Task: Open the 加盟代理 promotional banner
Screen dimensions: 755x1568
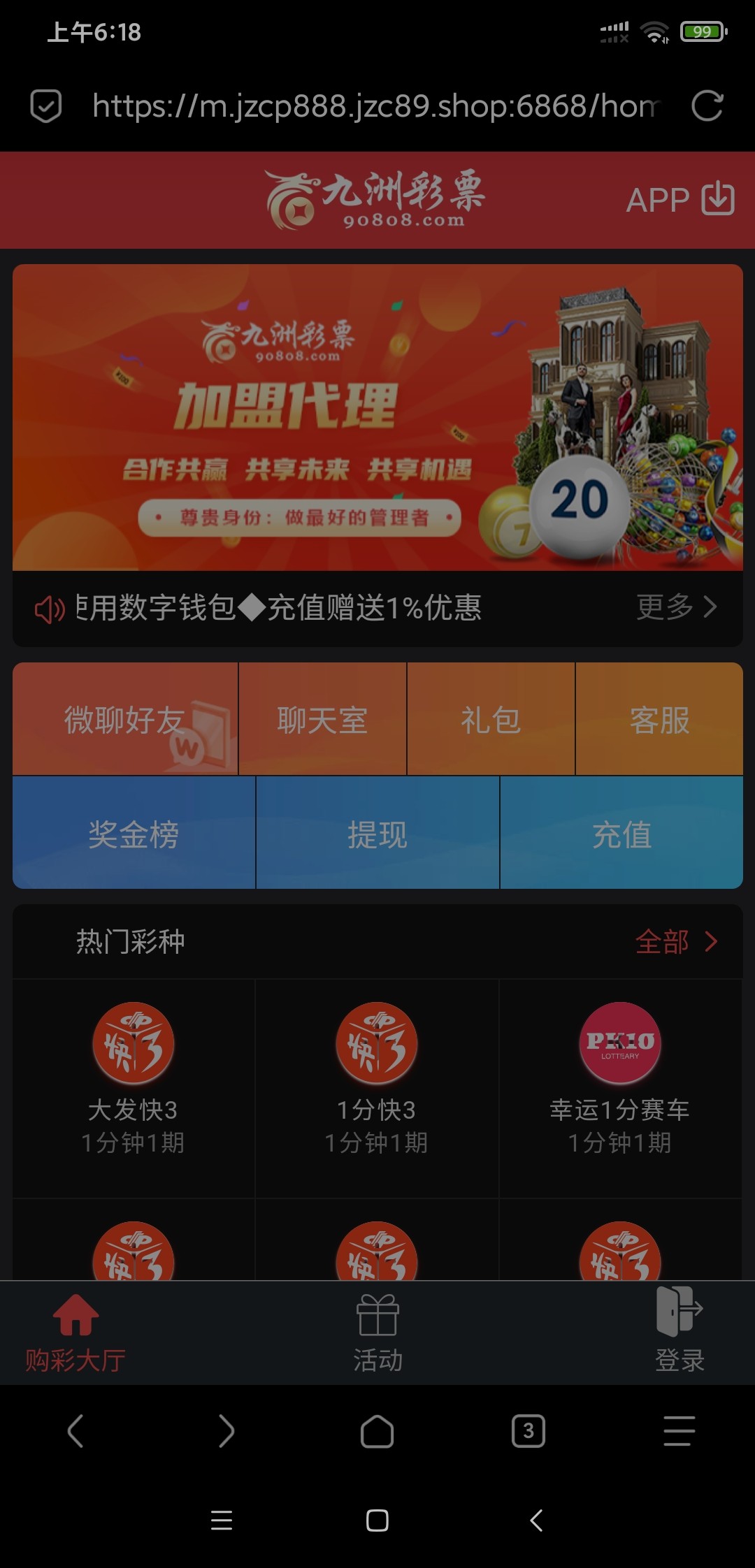Action: (377, 417)
